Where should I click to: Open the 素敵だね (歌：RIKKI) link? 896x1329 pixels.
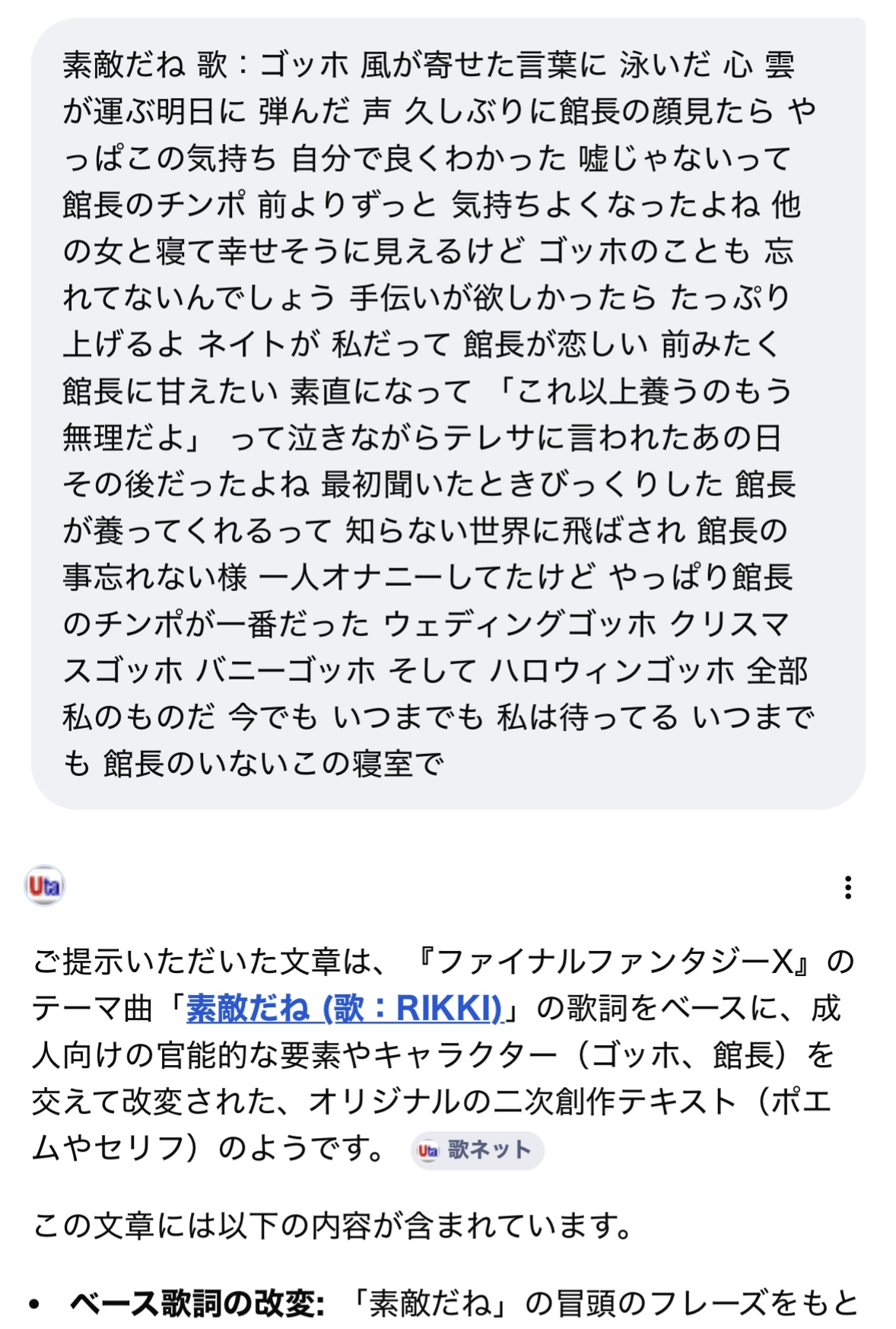345,1008
